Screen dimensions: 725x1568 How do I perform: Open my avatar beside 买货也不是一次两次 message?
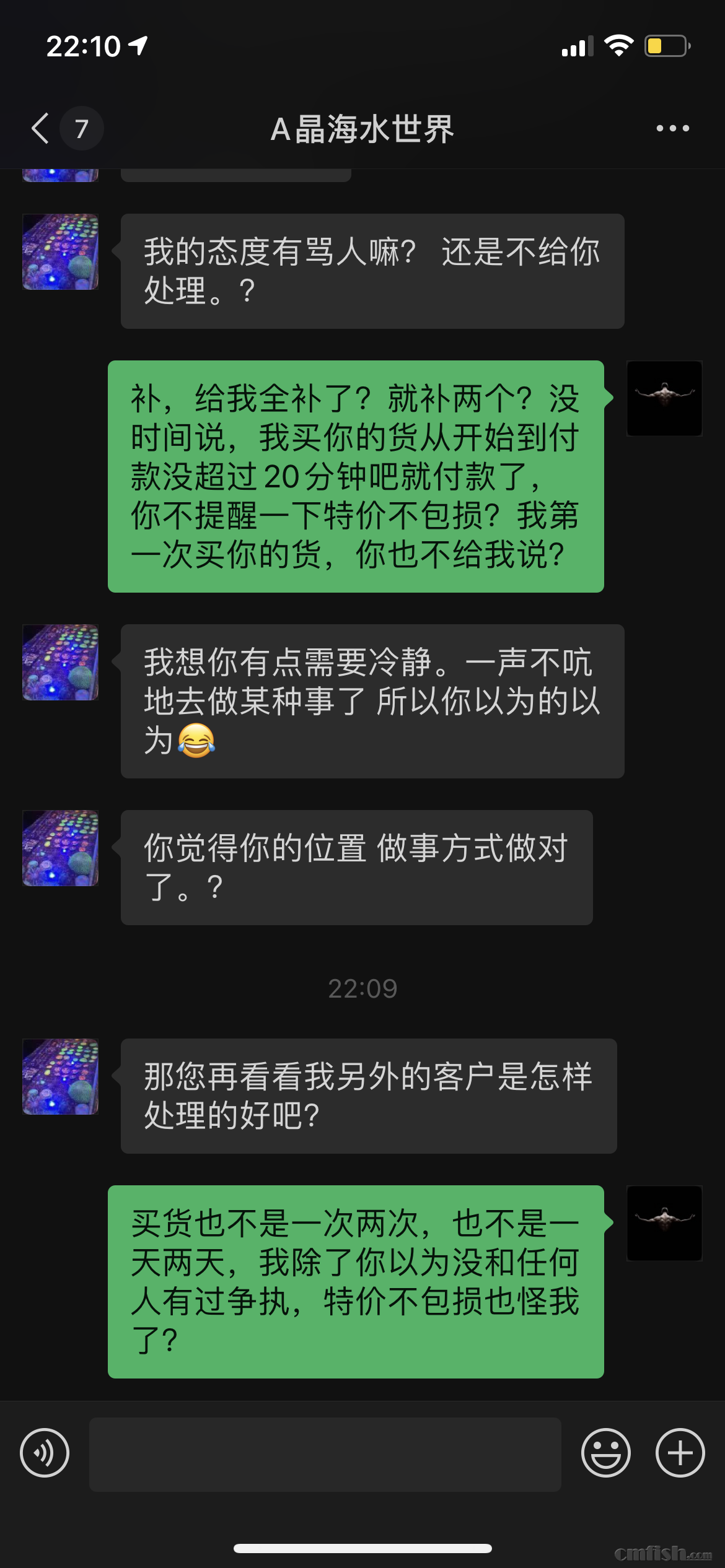(664, 1223)
